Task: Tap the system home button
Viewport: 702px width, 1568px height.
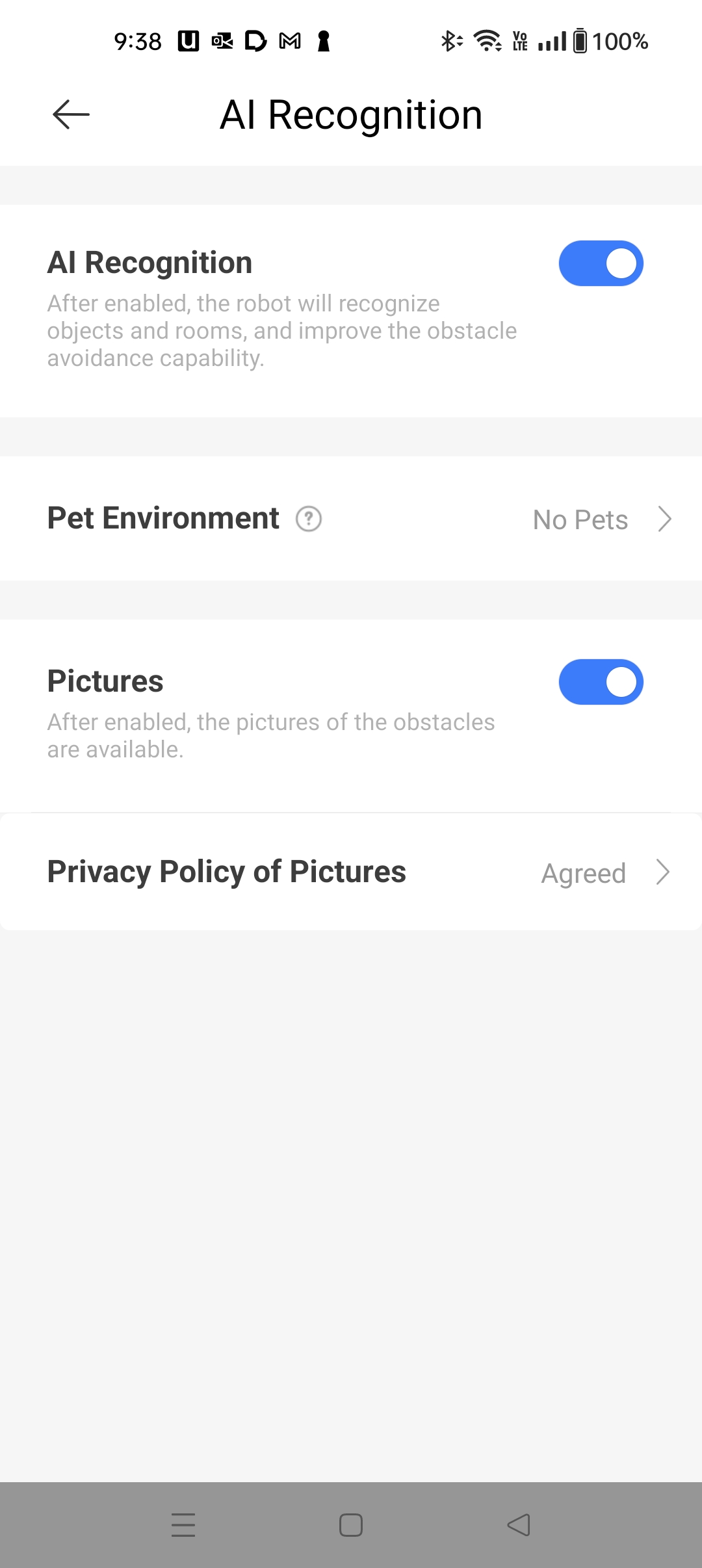Action: (351, 1525)
